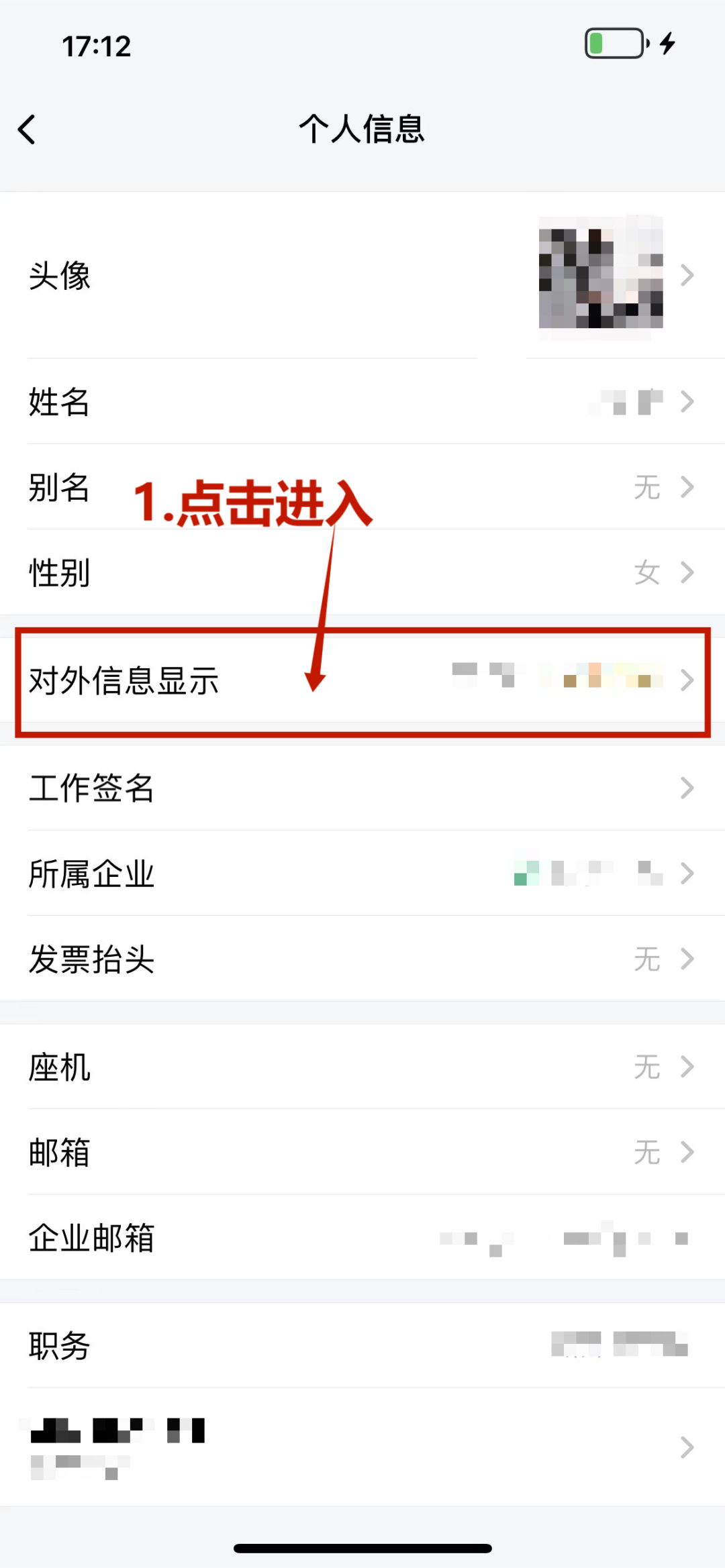Viewport: 725px width, 1568px height.
Task: Edit the 姓名 row
Action: tap(362, 401)
